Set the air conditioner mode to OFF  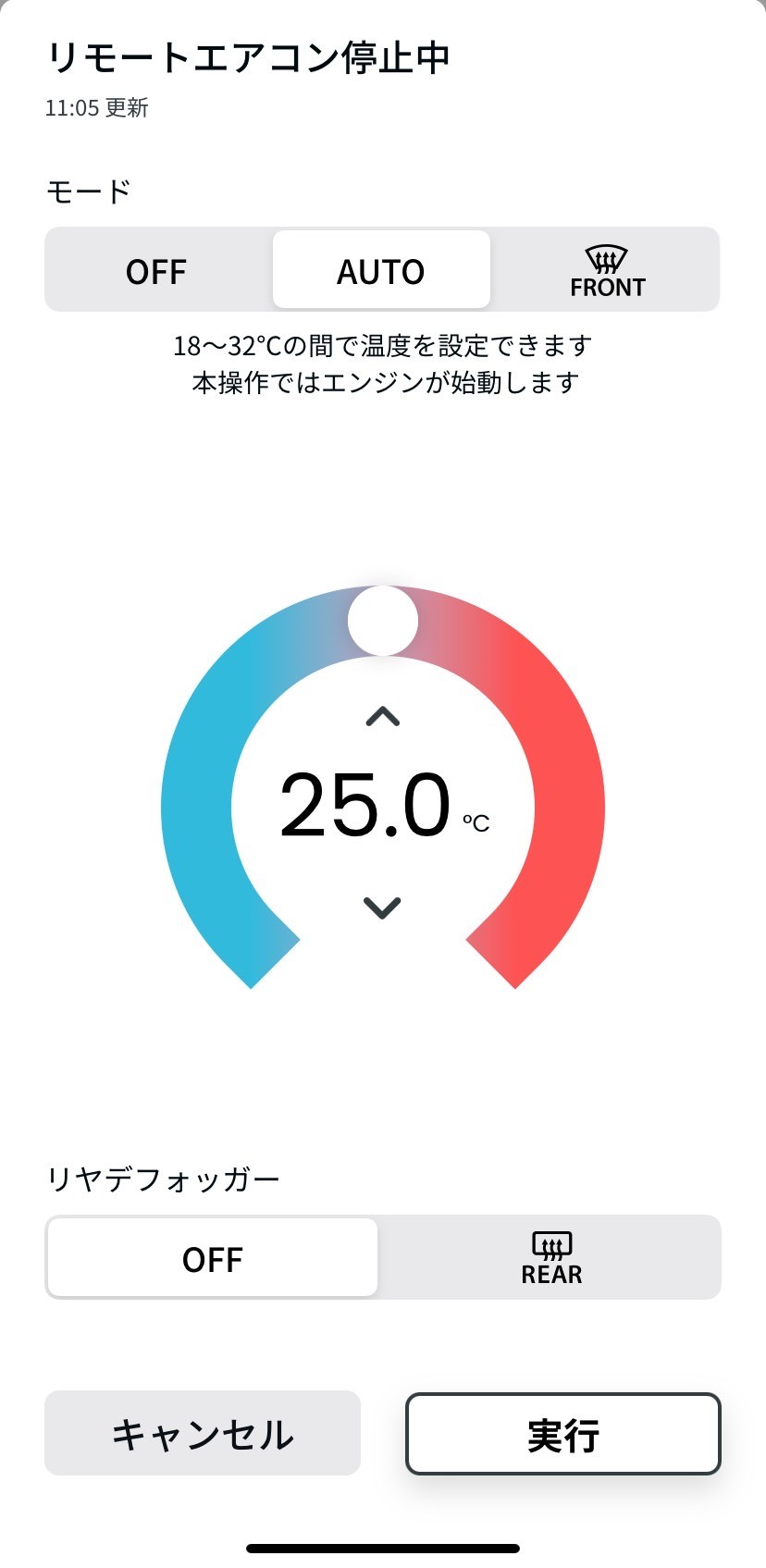(157, 270)
